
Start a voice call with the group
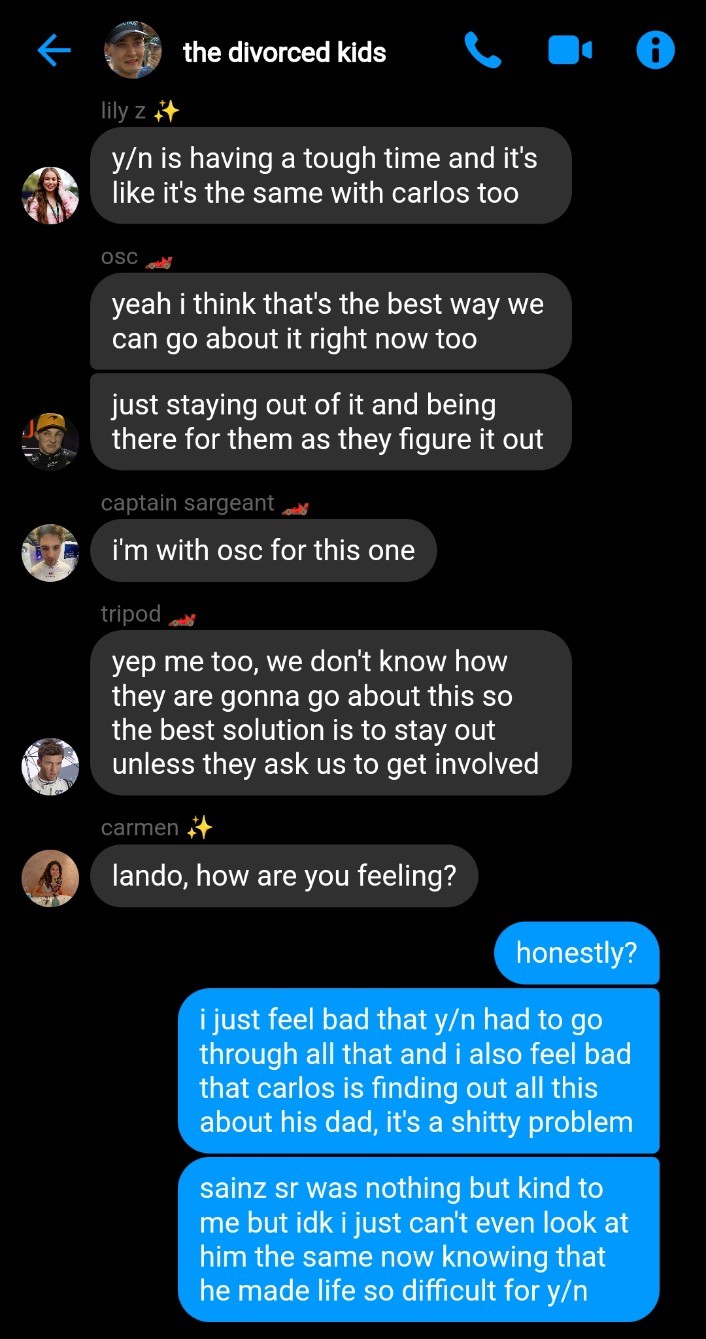click(483, 51)
